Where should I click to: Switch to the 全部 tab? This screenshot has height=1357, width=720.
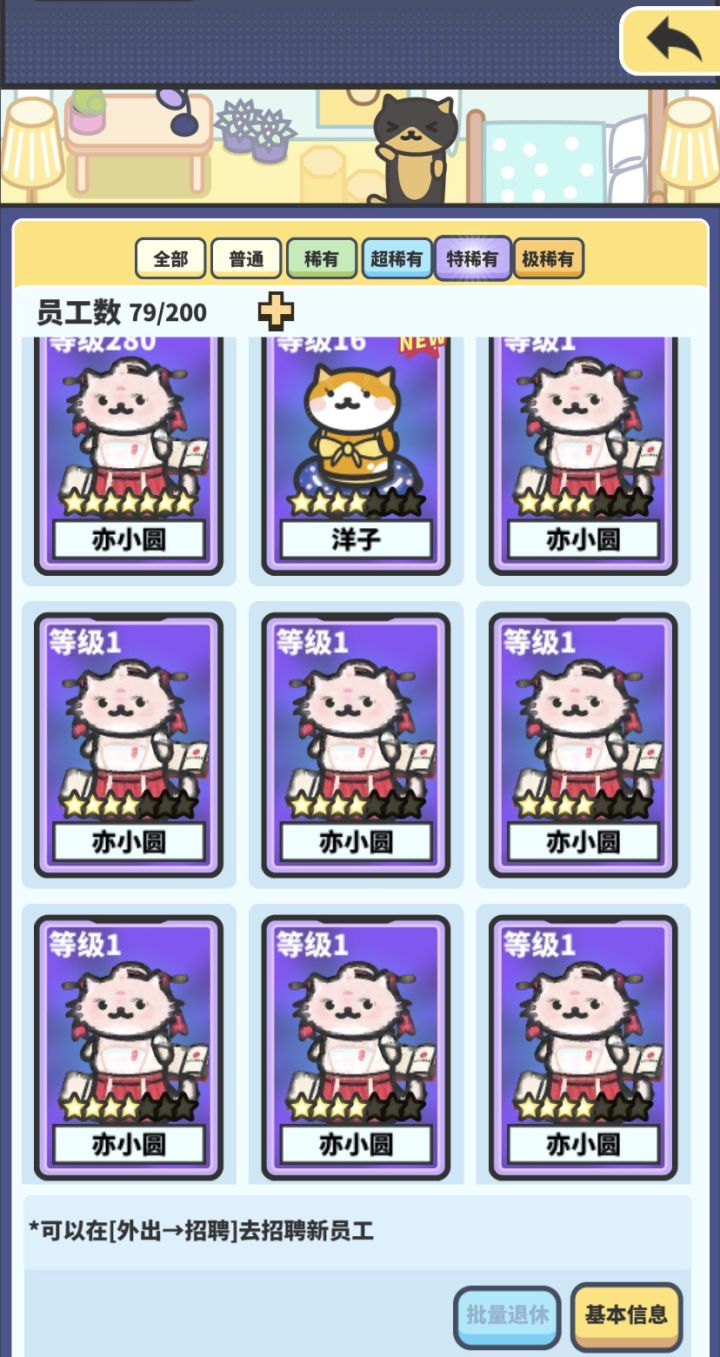point(170,258)
